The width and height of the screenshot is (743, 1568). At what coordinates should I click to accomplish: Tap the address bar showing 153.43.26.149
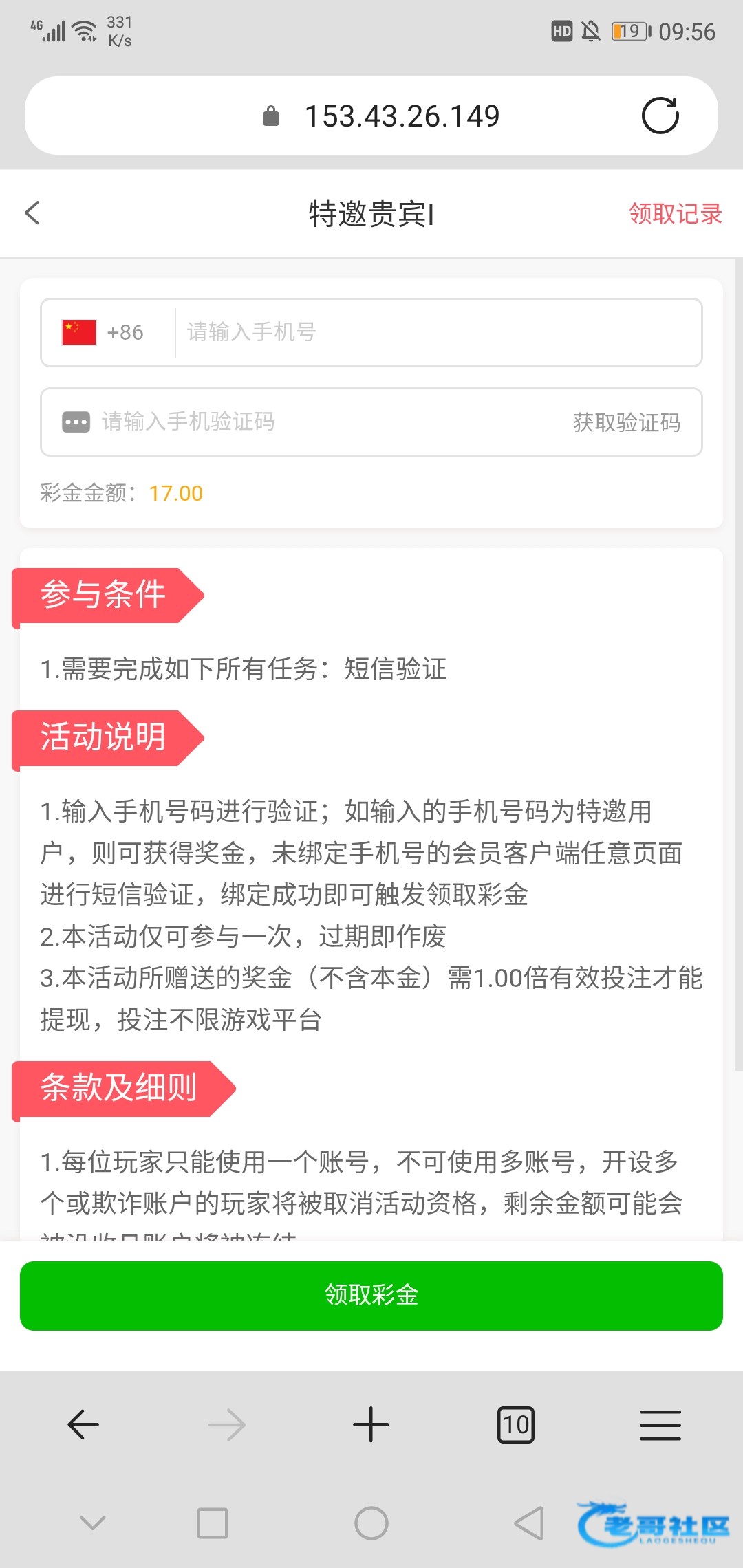(x=402, y=116)
